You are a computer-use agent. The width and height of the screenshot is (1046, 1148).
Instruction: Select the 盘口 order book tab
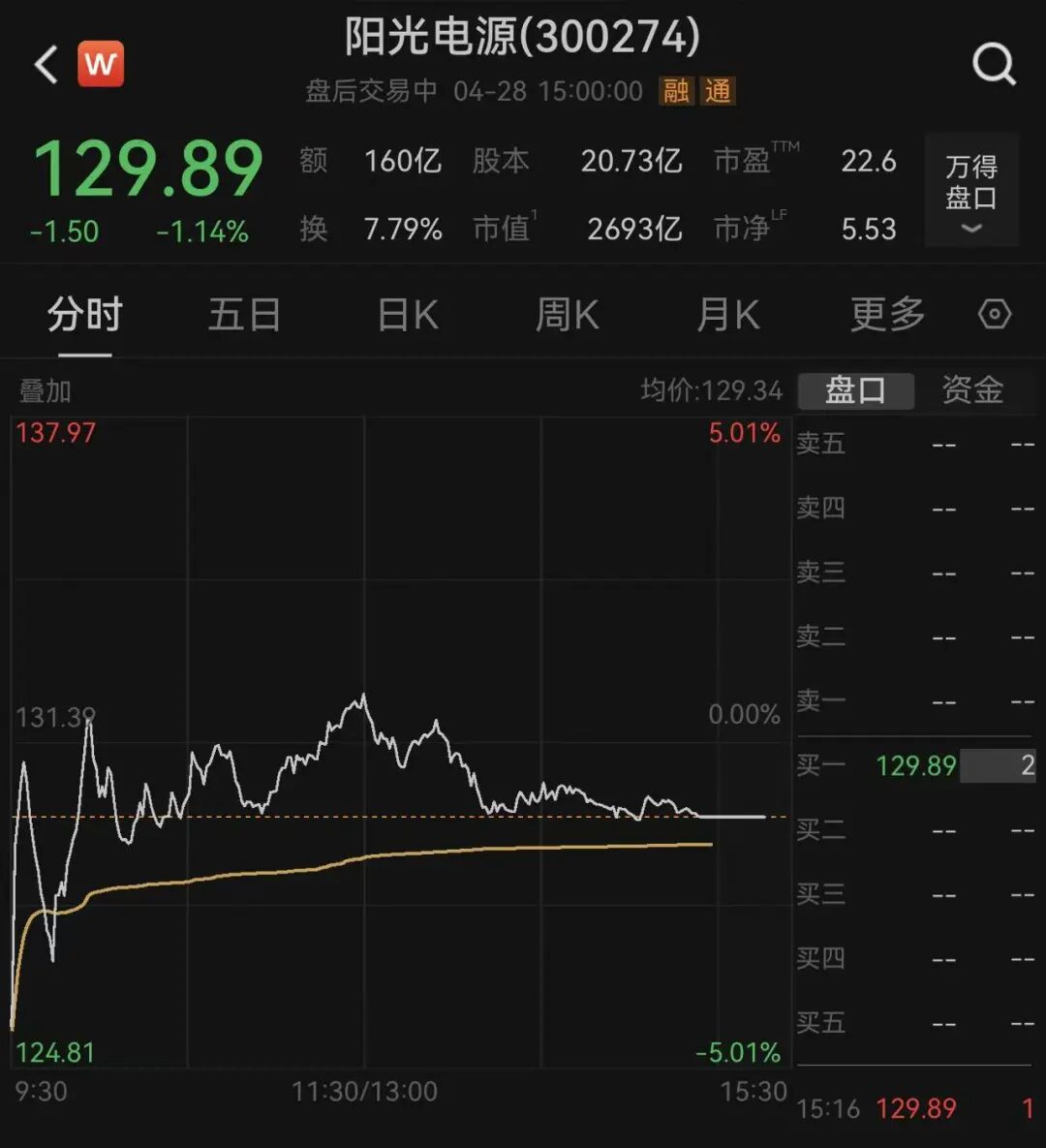855,390
